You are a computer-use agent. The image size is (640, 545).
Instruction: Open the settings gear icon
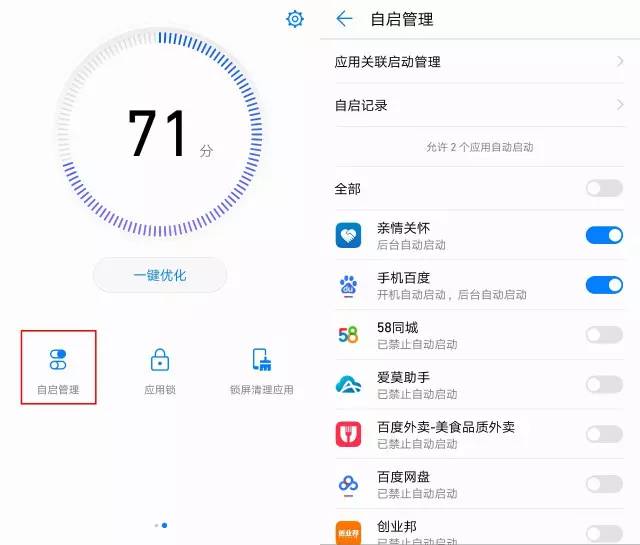coord(295,19)
